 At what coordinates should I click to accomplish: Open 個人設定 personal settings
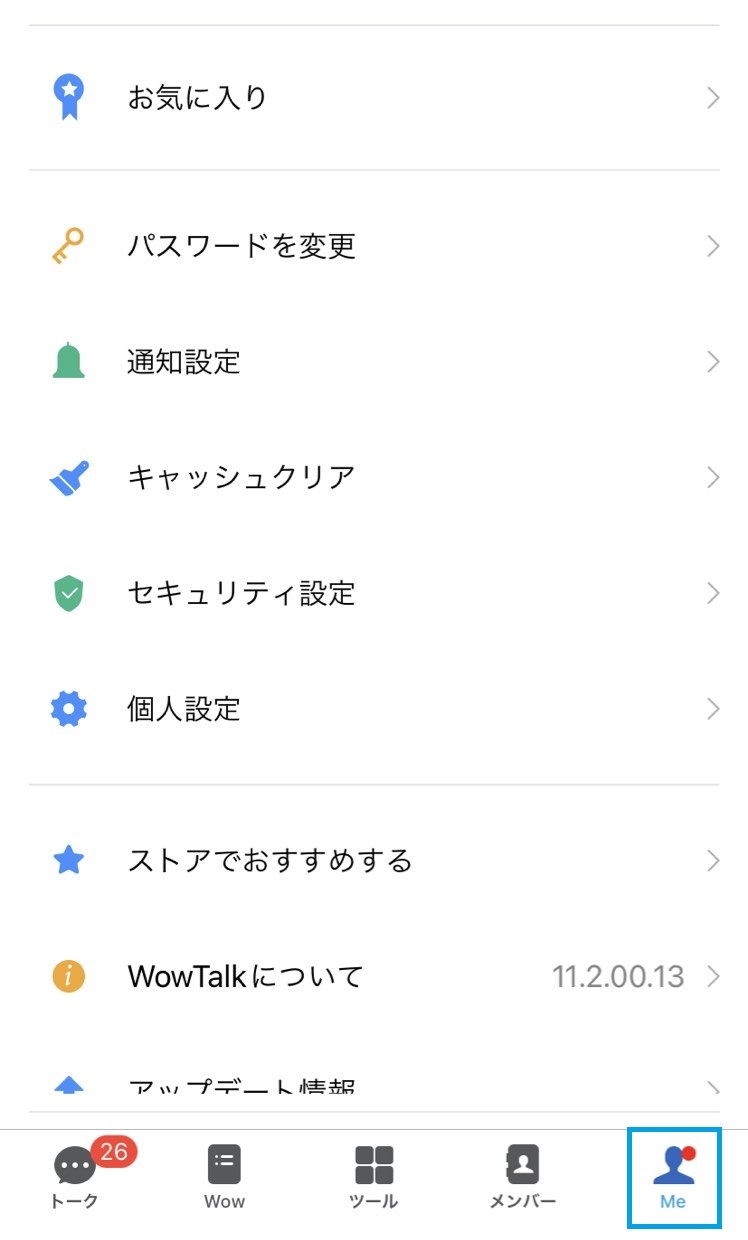373,709
